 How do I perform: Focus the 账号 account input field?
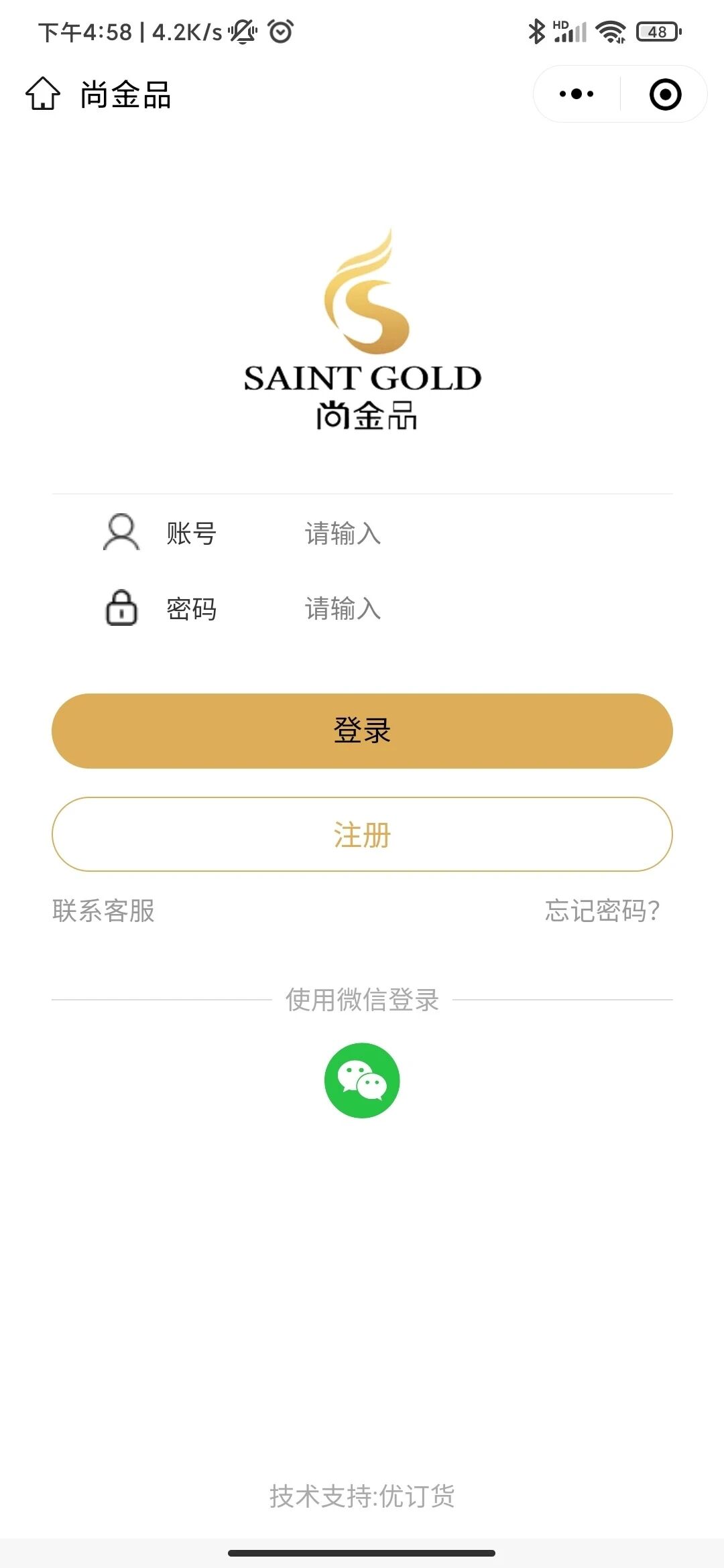(x=487, y=534)
